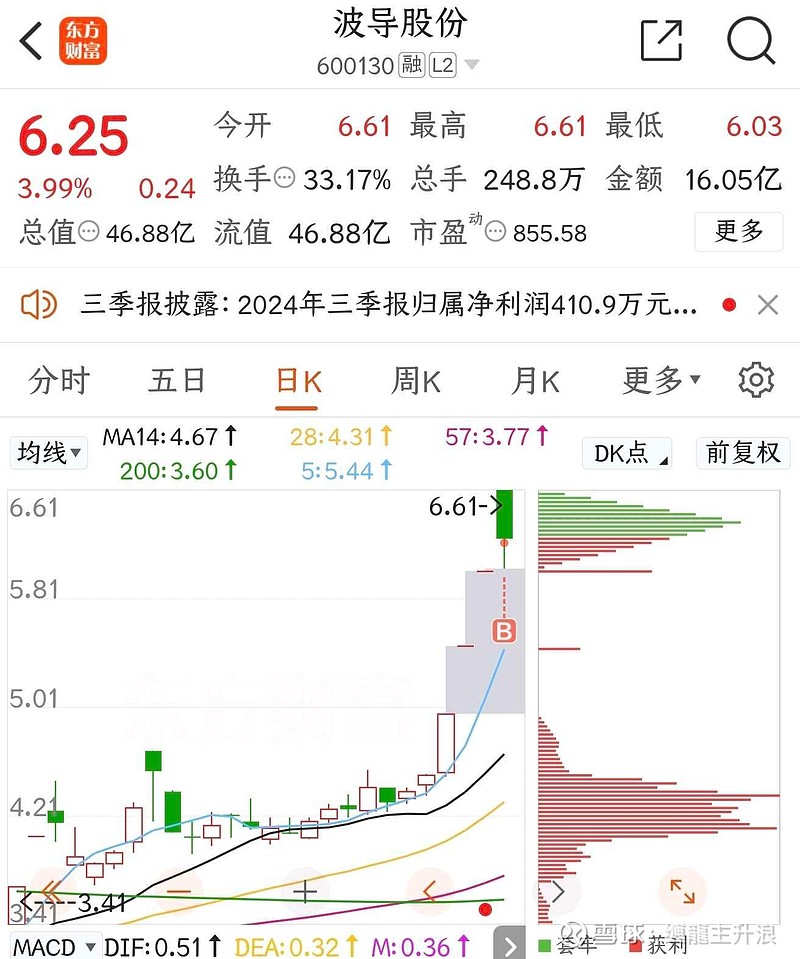Tap 更多 button for more quote data
This screenshot has height=959, width=800.
pyautogui.click(x=739, y=232)
